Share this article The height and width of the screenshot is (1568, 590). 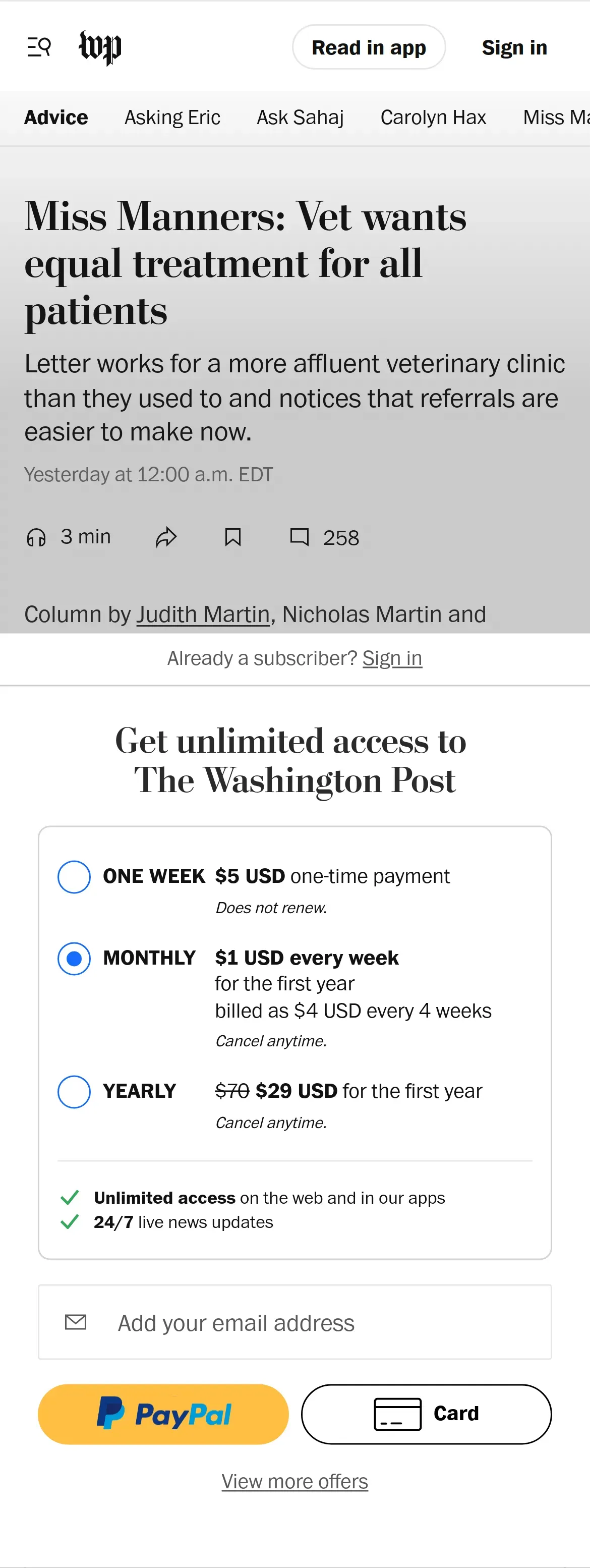click(166, 537)
